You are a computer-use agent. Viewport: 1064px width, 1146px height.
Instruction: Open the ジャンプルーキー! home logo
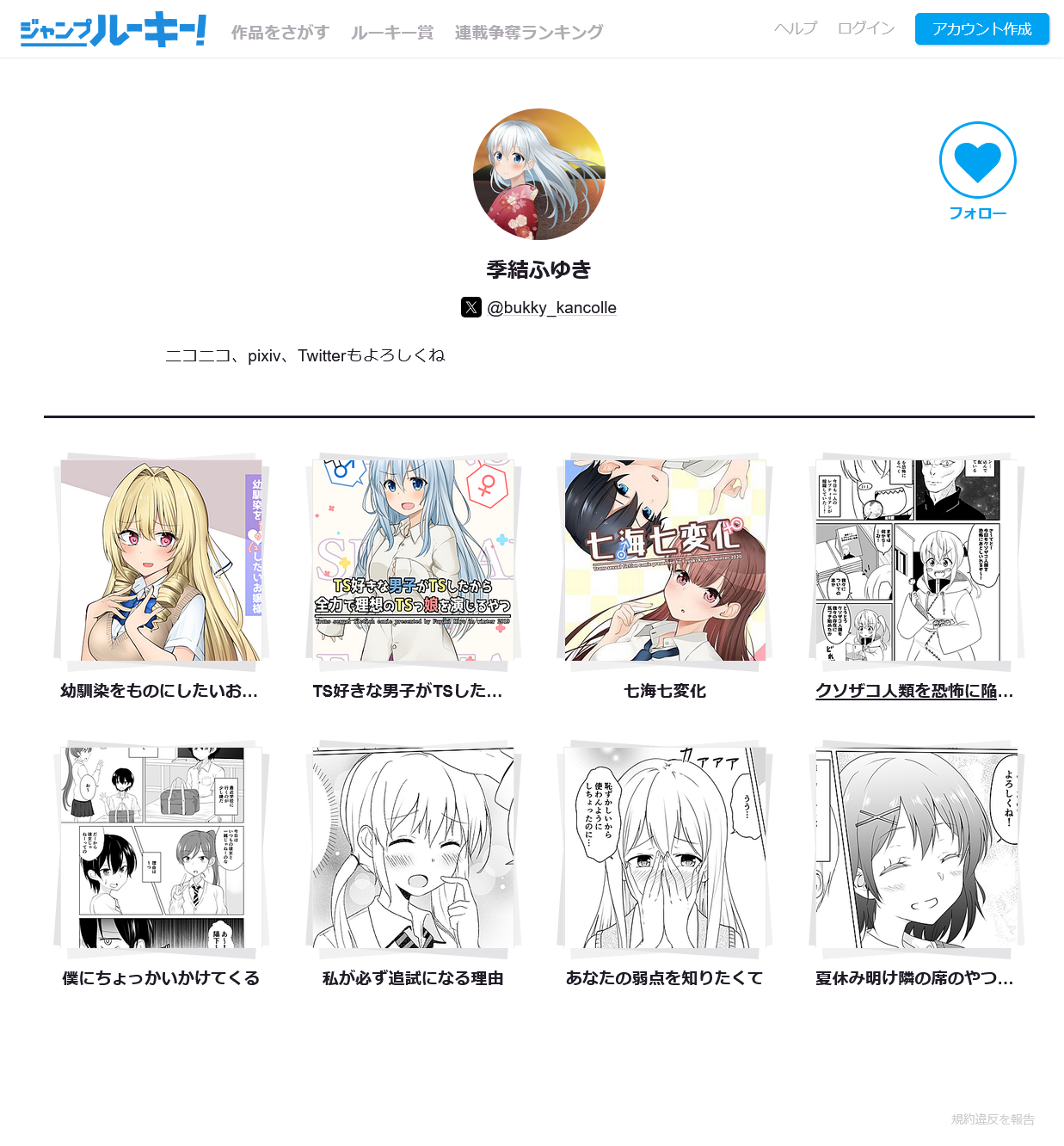(x=113, y=31)
